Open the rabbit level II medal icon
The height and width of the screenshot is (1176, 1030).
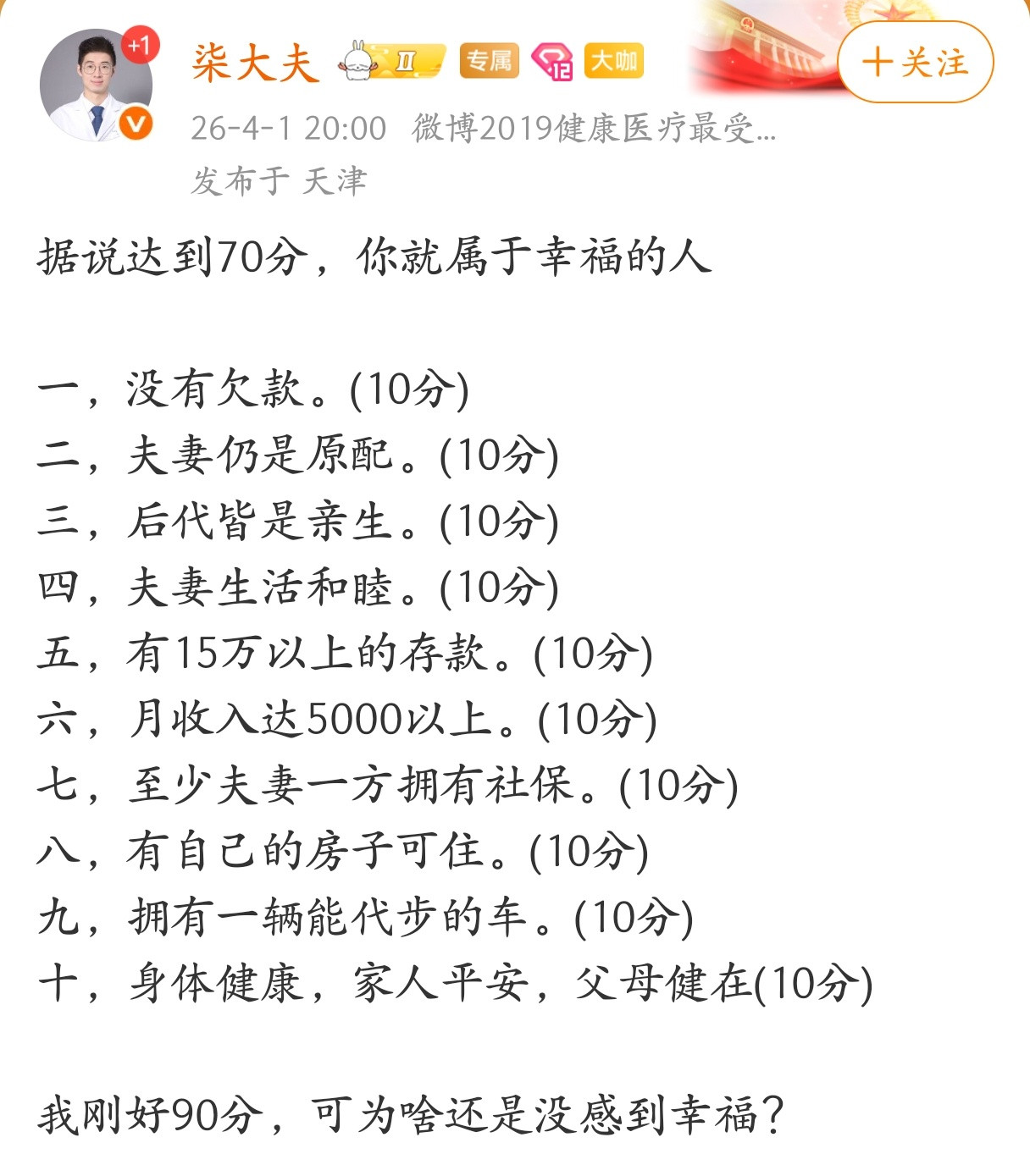[391, 59]
